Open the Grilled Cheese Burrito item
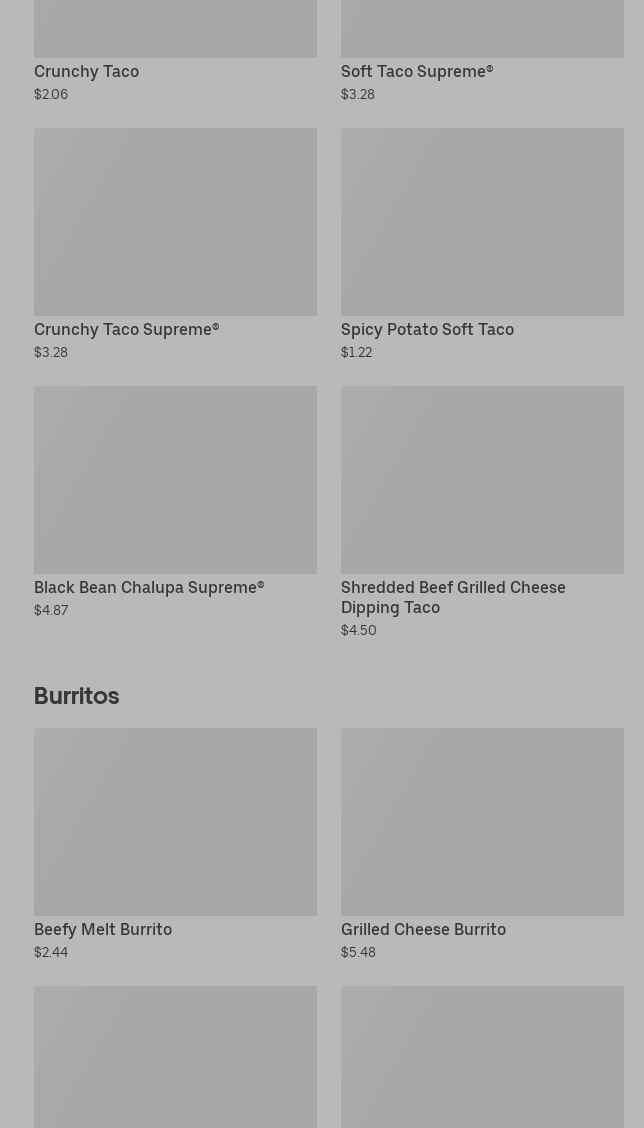Image resolution: width=644 pixels, height=1128 pixels. point(482,845)
